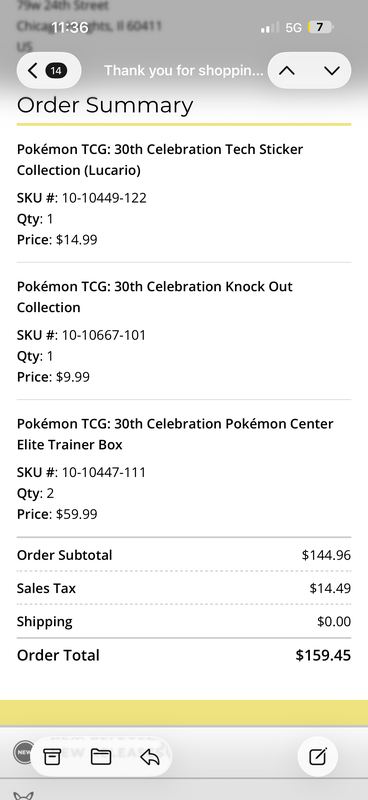
Task: Compose a new email
Action: [x=318, y=757]
